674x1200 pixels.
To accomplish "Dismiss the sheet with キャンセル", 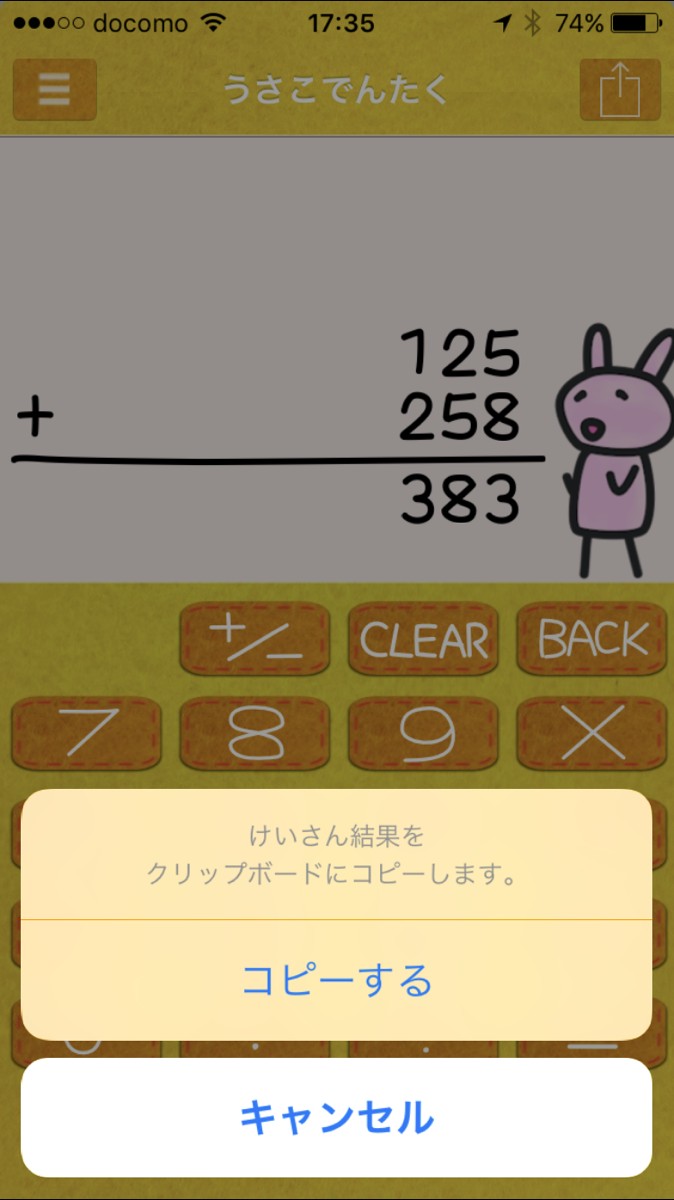I will click(x=336, y=1117).
